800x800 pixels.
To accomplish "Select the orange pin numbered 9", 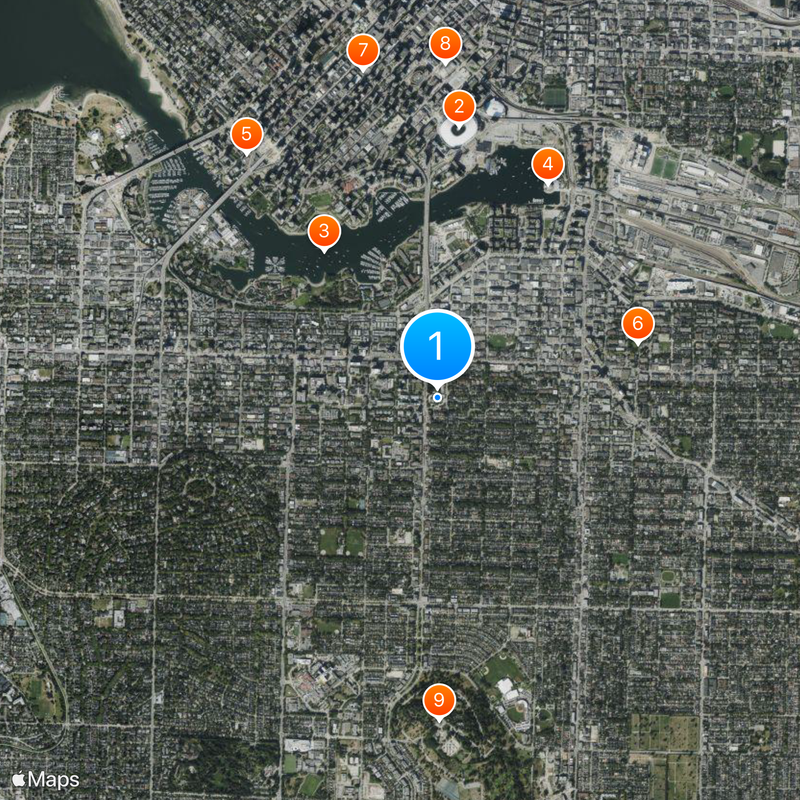I will [437, 700].
